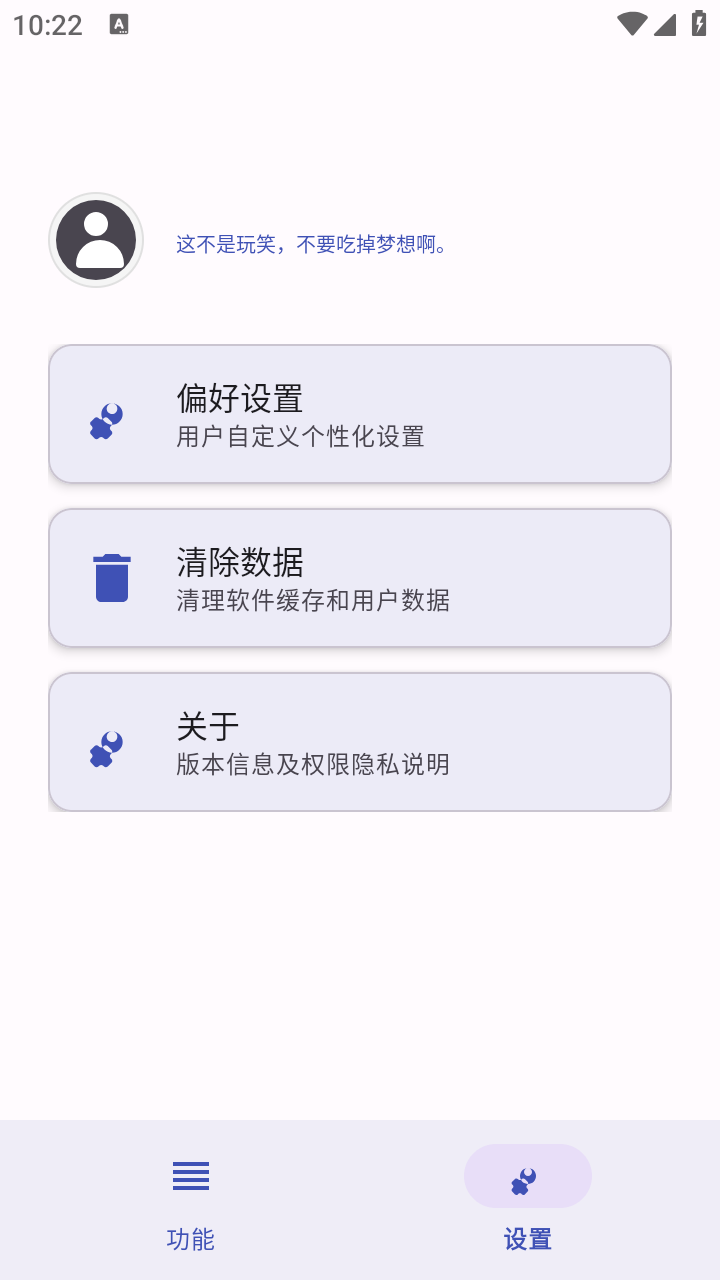Image resolution: width=720 pixels, height=1280 pixels.
Task: Open the 关于 about card
Action: 360,741
